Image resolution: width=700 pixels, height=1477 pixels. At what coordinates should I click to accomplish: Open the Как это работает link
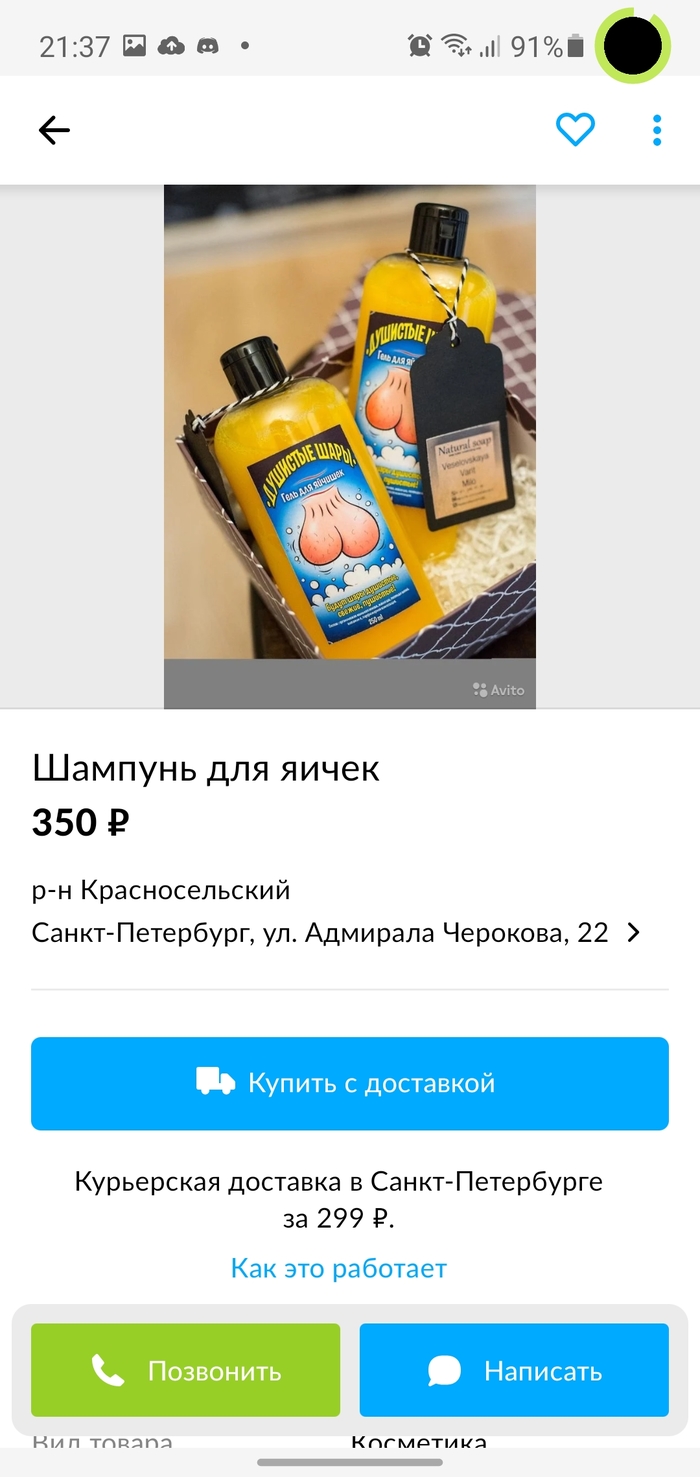coord(338,1269)
